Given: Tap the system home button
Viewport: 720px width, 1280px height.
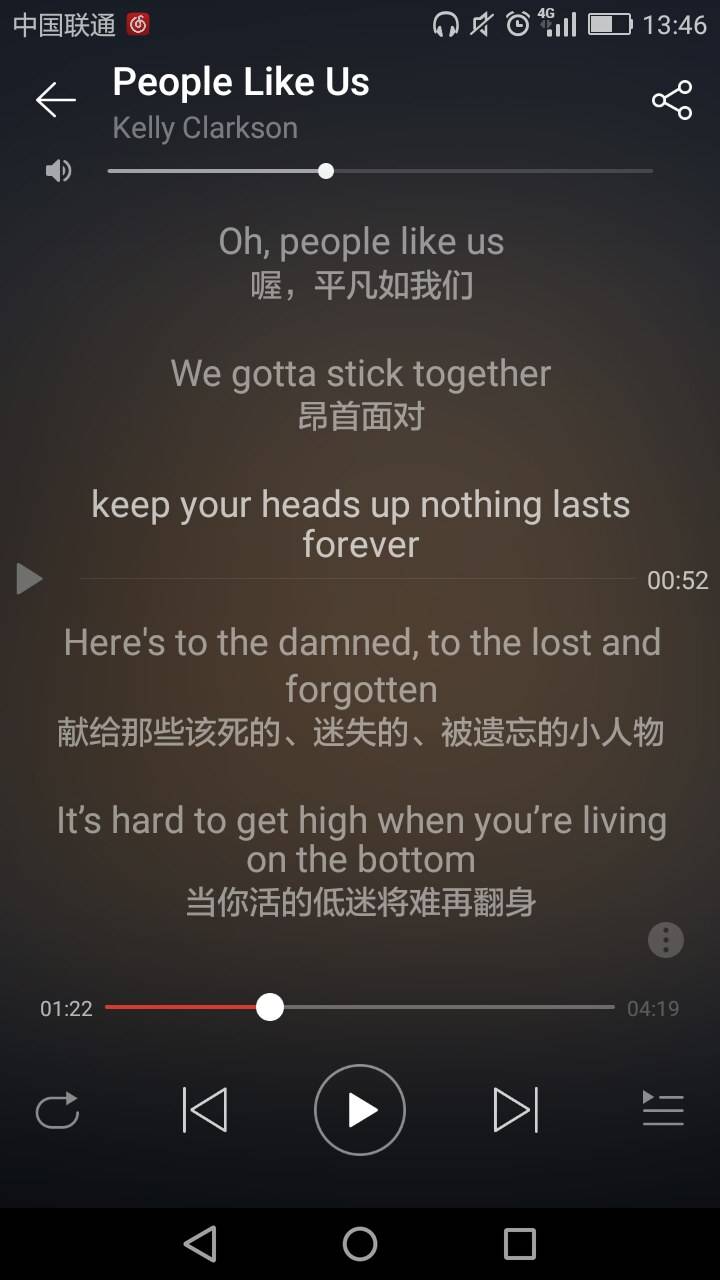Looking at the screenshot, I should click(x=360, y=1244).
